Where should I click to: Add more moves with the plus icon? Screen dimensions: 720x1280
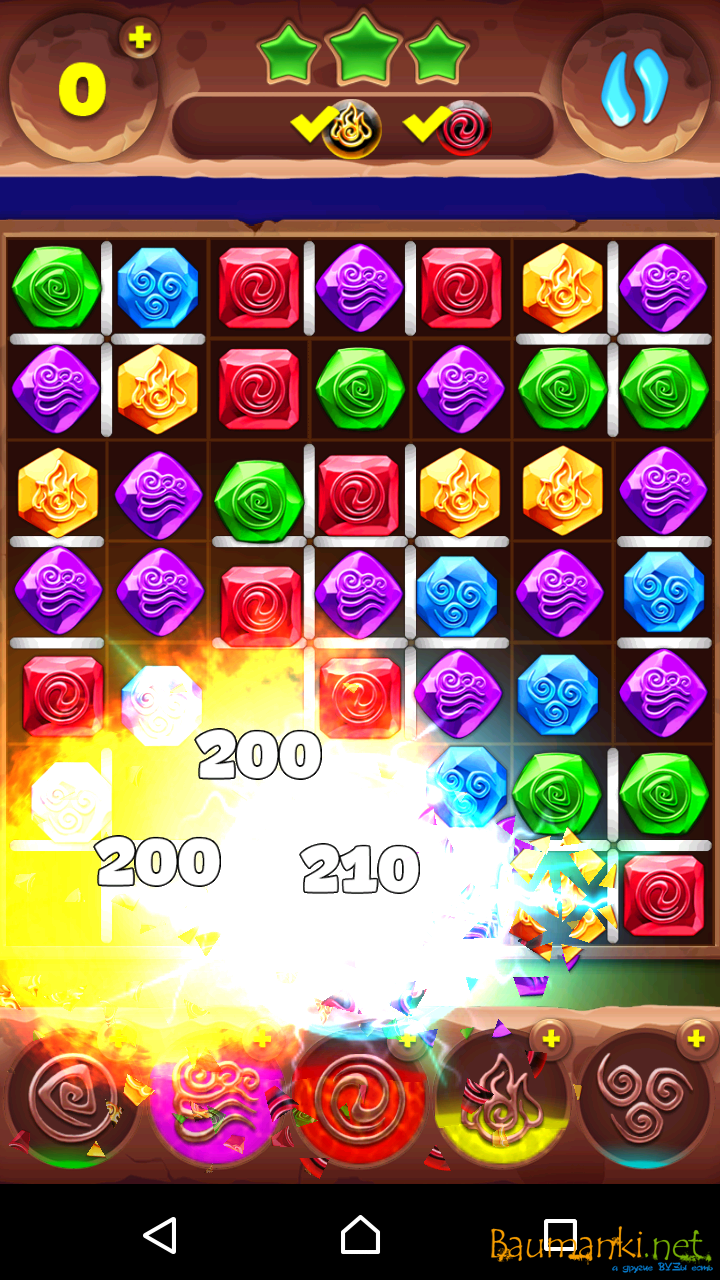click(140, 38)
